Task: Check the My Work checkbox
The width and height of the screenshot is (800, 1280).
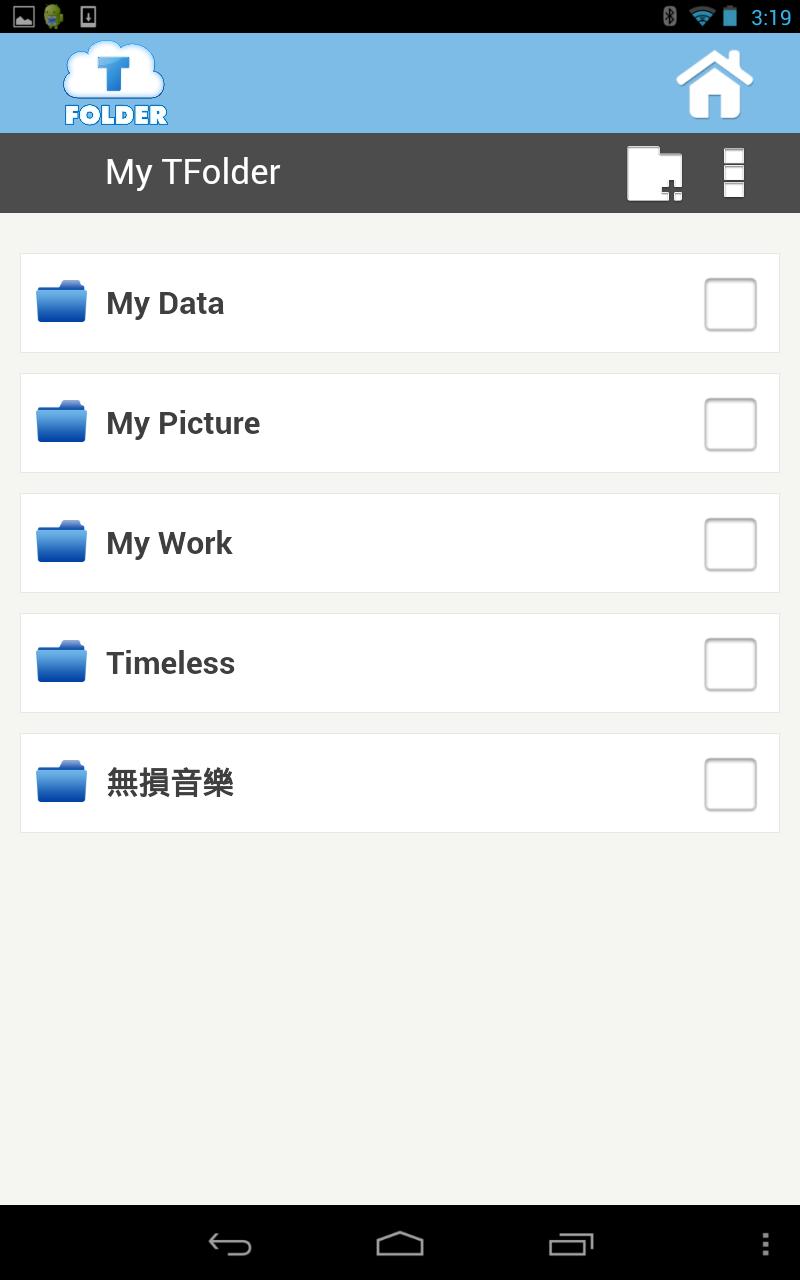Action: click(729, 543)
